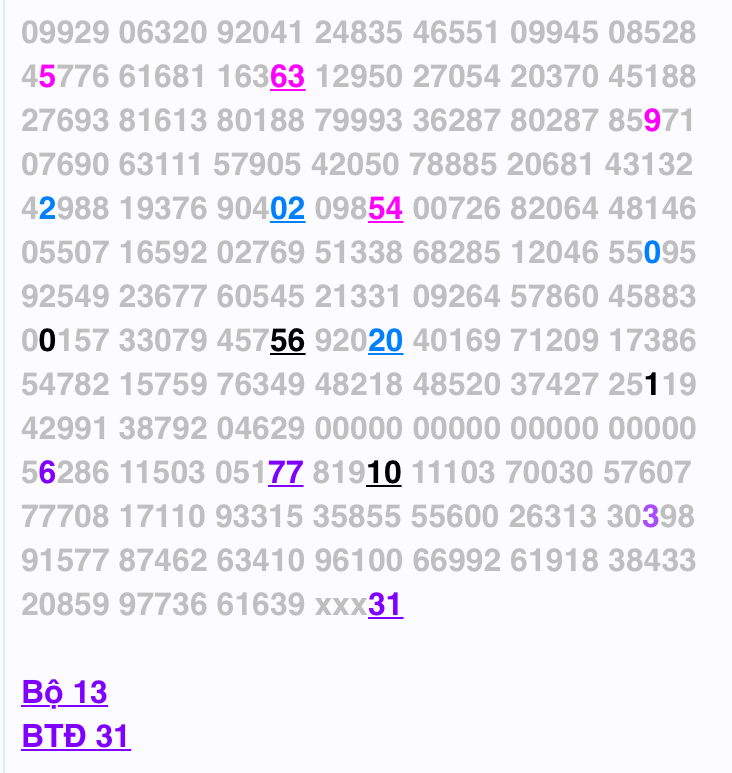
Task: Tap the BTĐ 31 link
Action: pyautogui.click(x=75, y=737)
